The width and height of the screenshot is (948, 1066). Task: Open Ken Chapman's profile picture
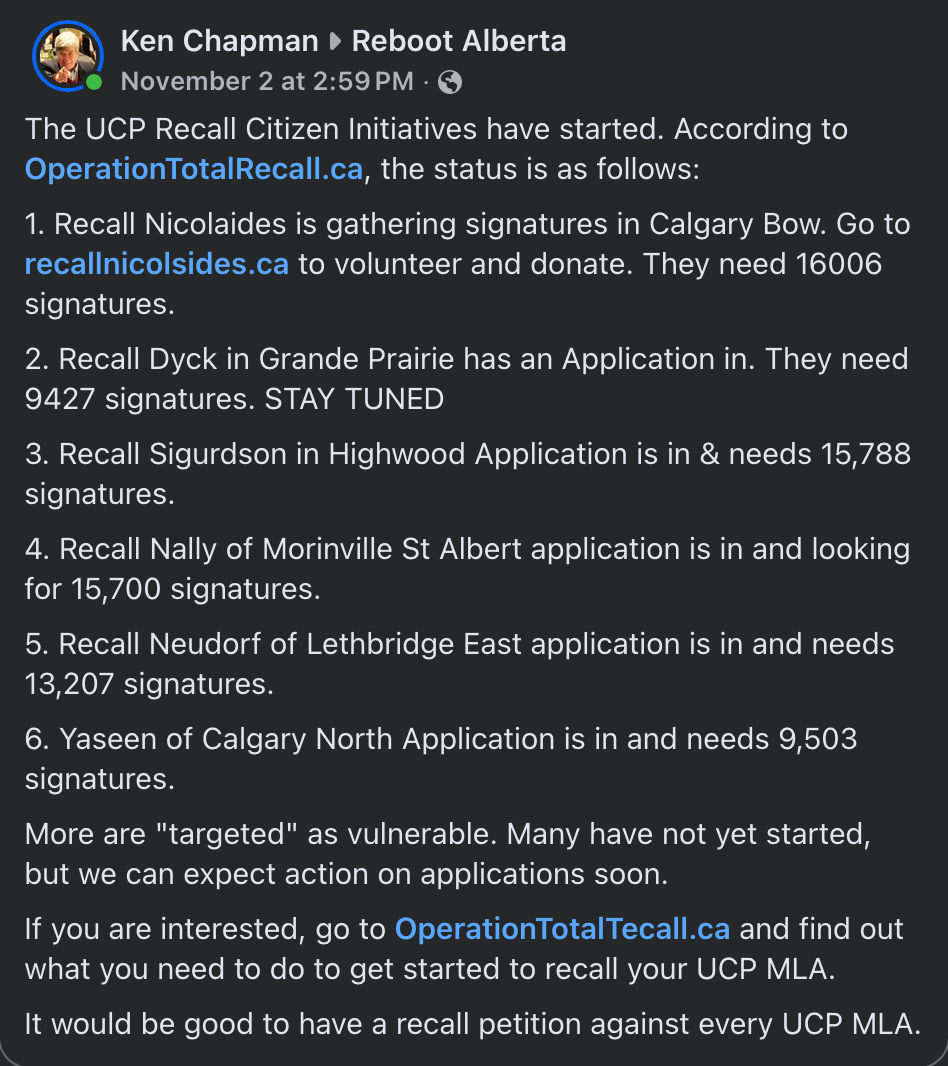click(67, 56)
